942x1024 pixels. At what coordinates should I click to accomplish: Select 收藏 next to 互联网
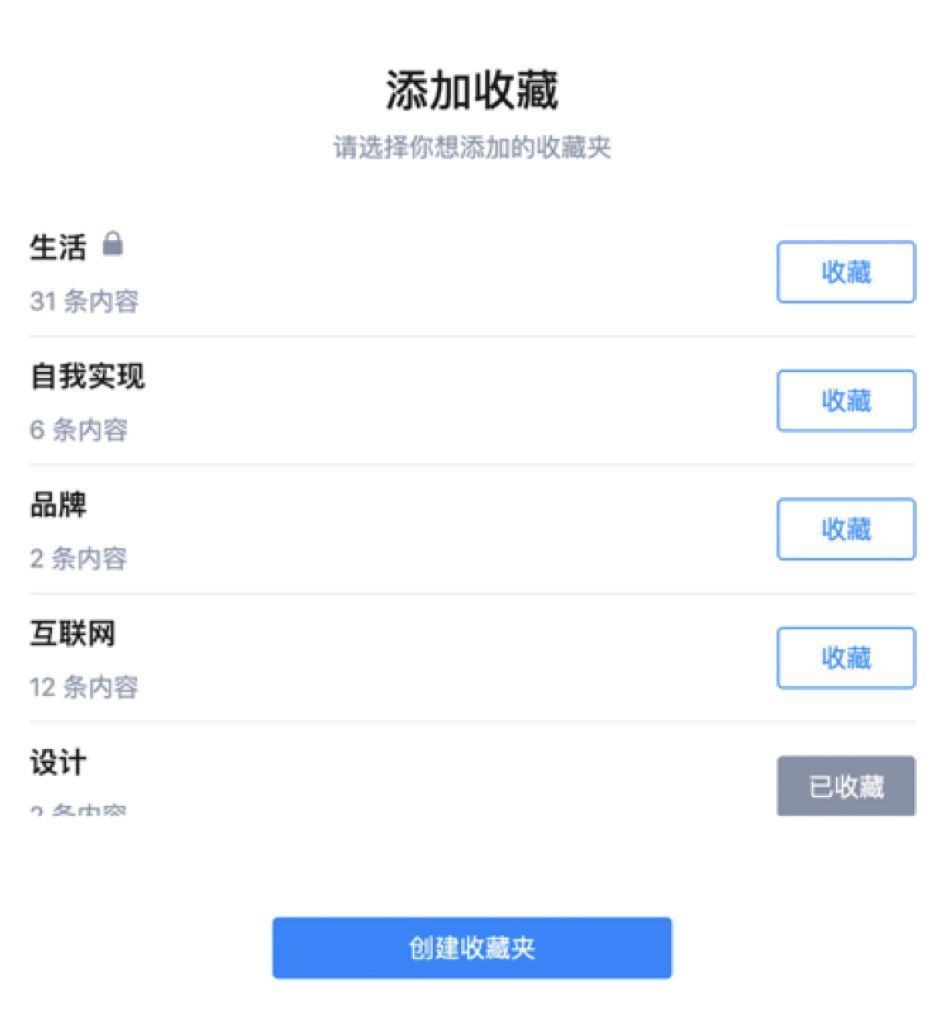845,658
